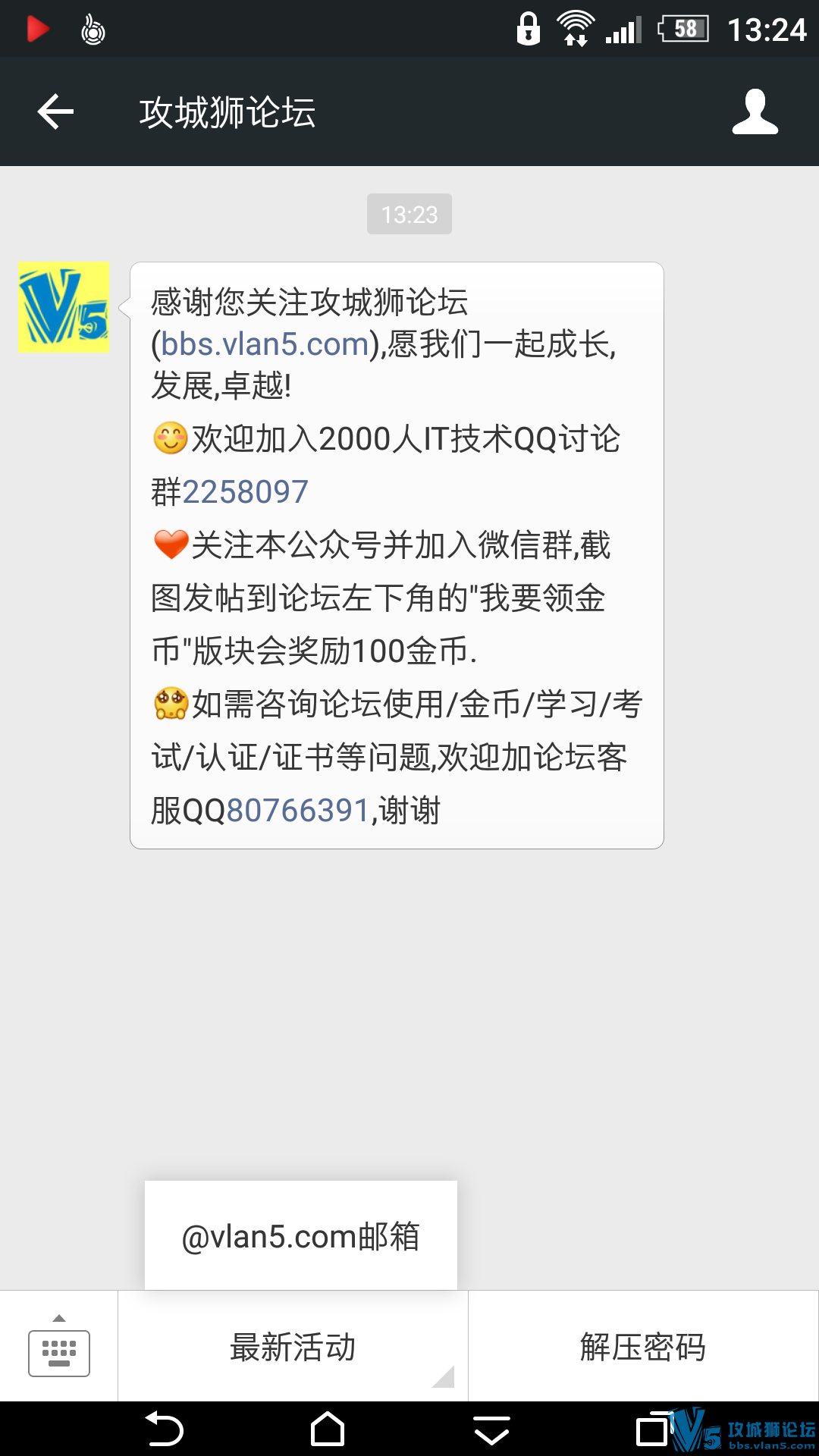Screen dimensions: 819x1456
Task: Open the bbs.vlan5.com link
Action: 265,344
